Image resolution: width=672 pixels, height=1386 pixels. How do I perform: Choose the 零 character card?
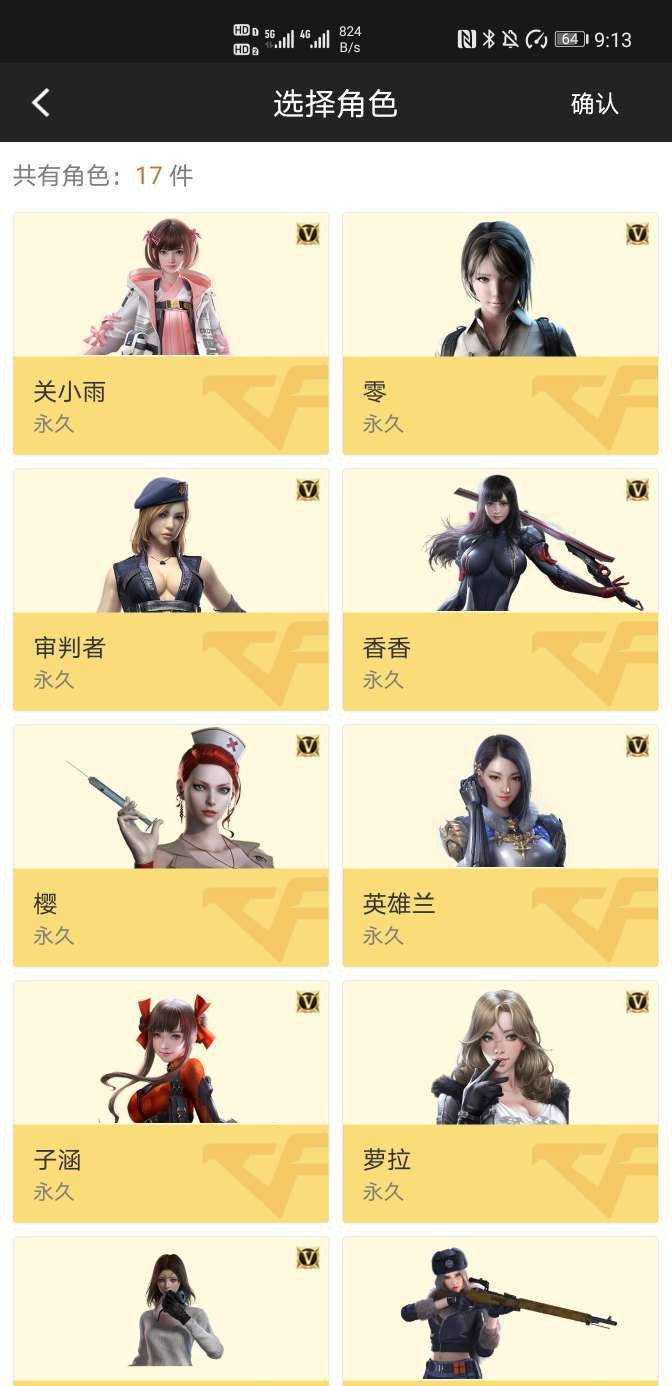point(500,333)
